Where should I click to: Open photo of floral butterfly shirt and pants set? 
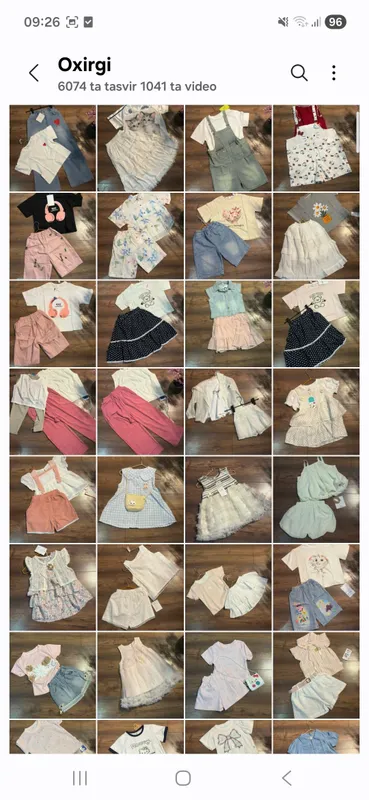(140, 236)
